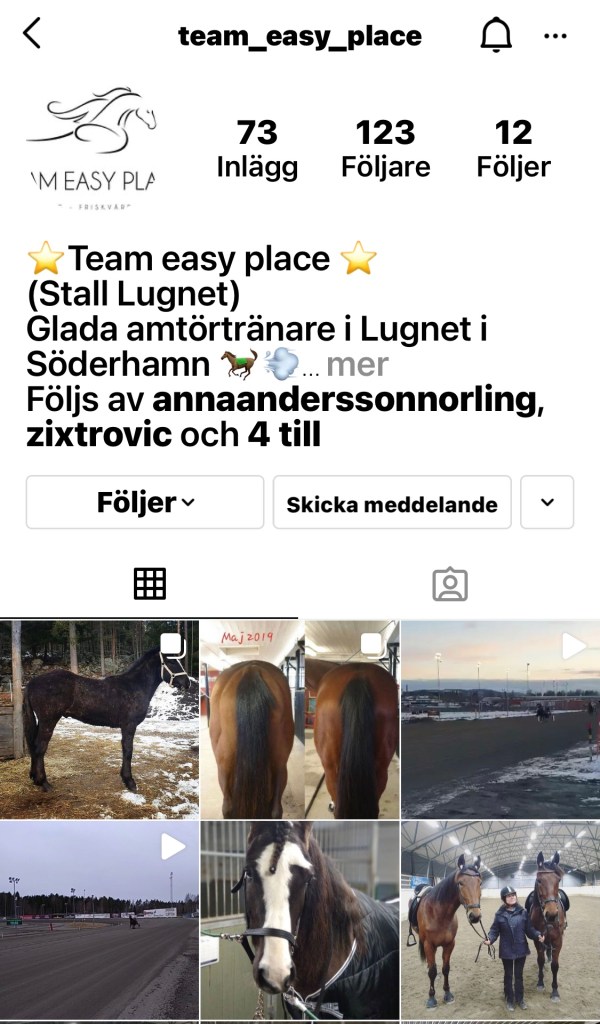Viewport: 600px width, 1024px height.
Task: Open the dark foal in snow post
Action: click(99, 719)
